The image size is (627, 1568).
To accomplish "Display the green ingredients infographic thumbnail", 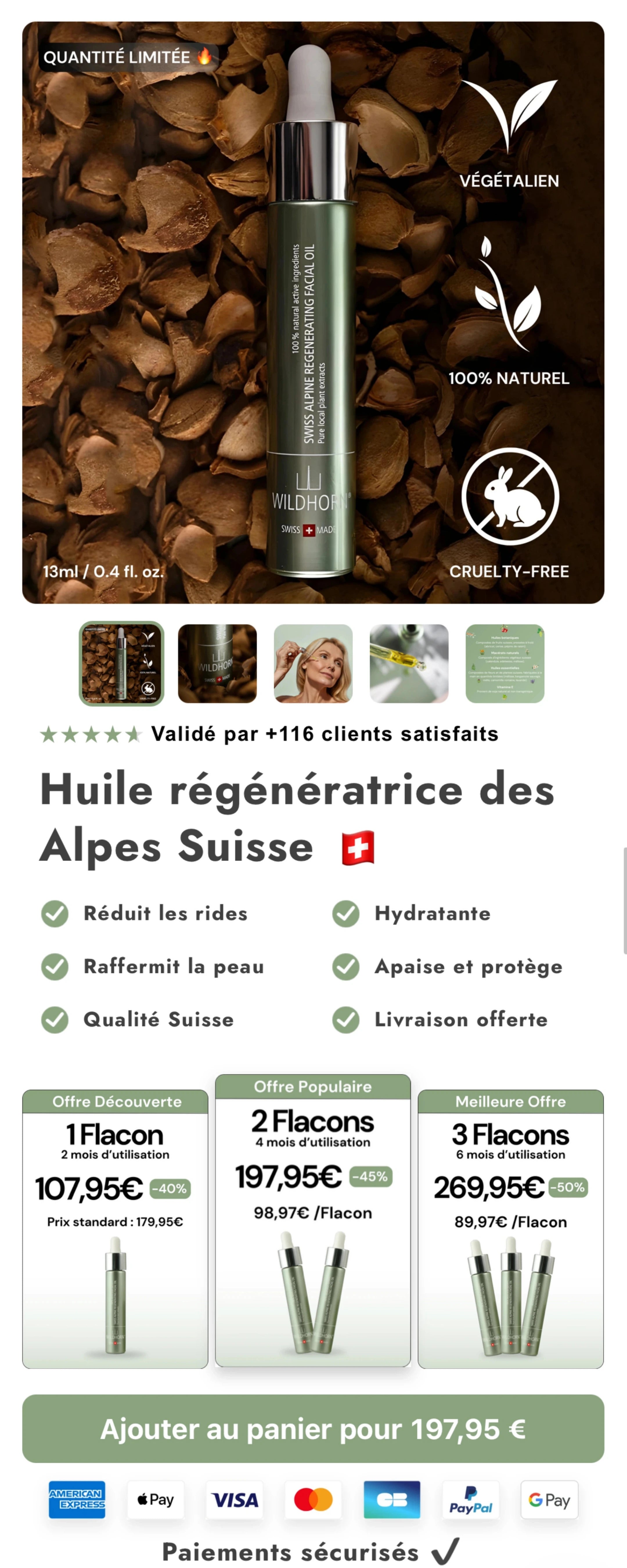I will click(505, 663).
